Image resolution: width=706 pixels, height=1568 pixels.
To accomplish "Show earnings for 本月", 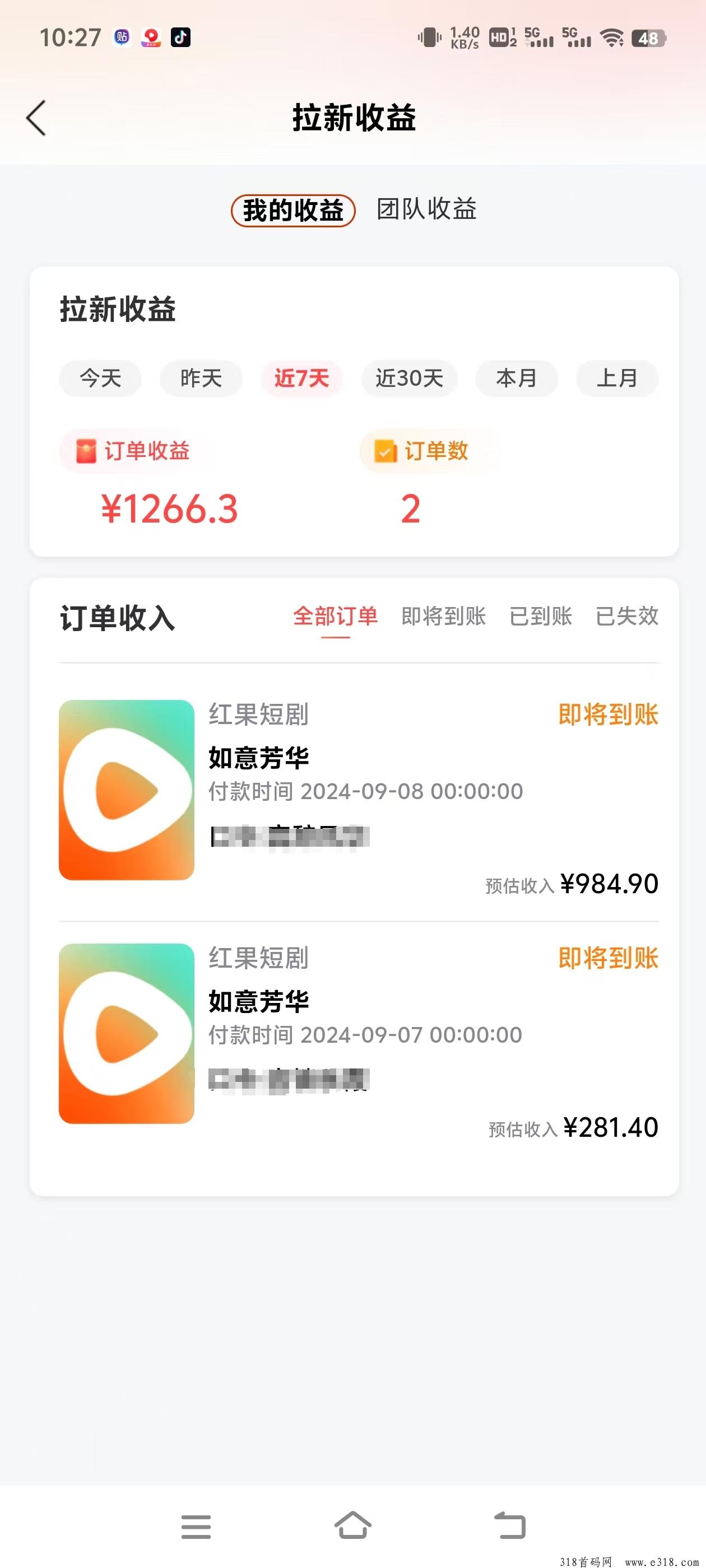I will click(x=517, y=378).
